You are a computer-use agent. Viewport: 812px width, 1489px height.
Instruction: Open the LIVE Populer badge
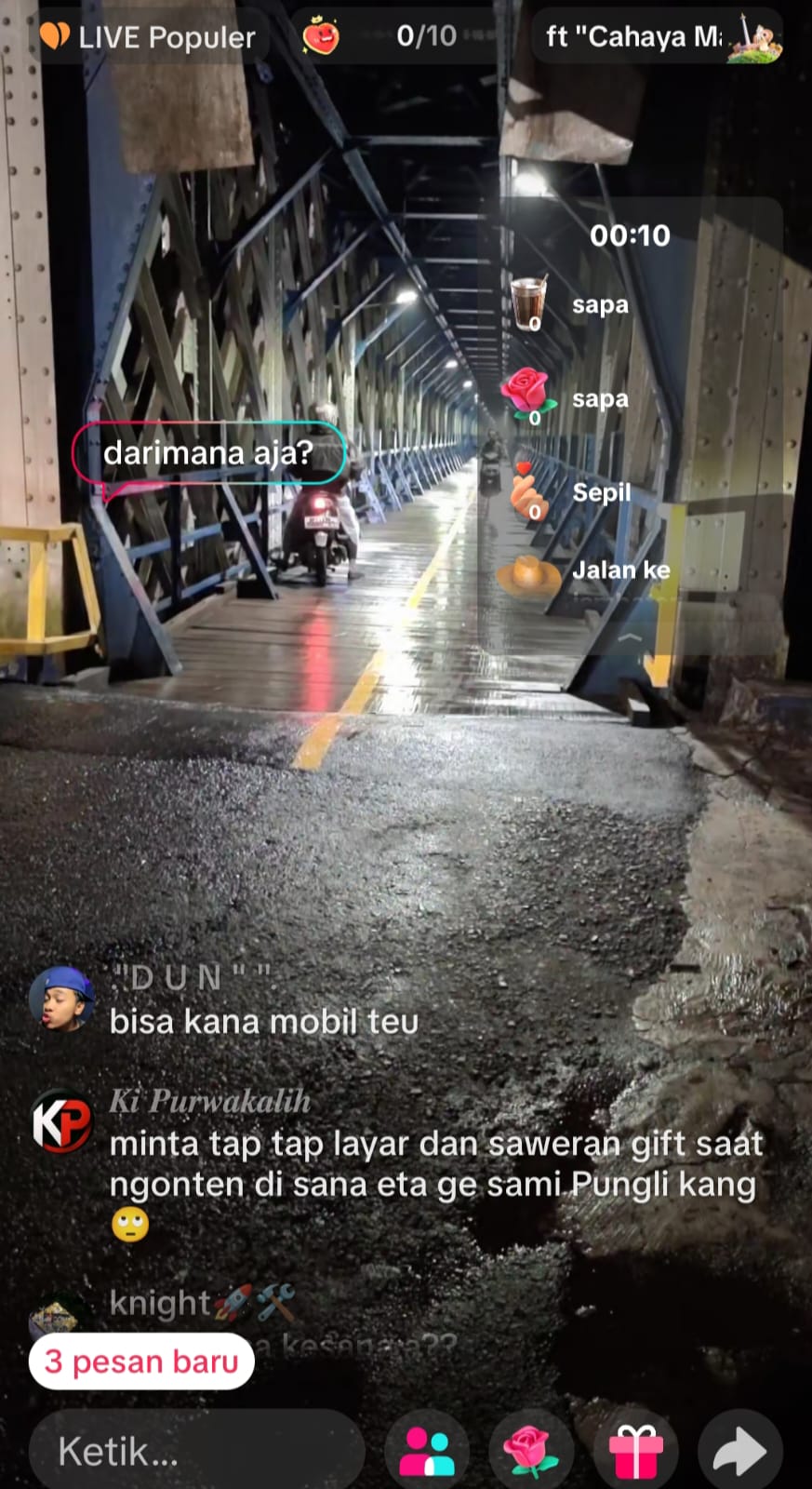pos(149,37)
